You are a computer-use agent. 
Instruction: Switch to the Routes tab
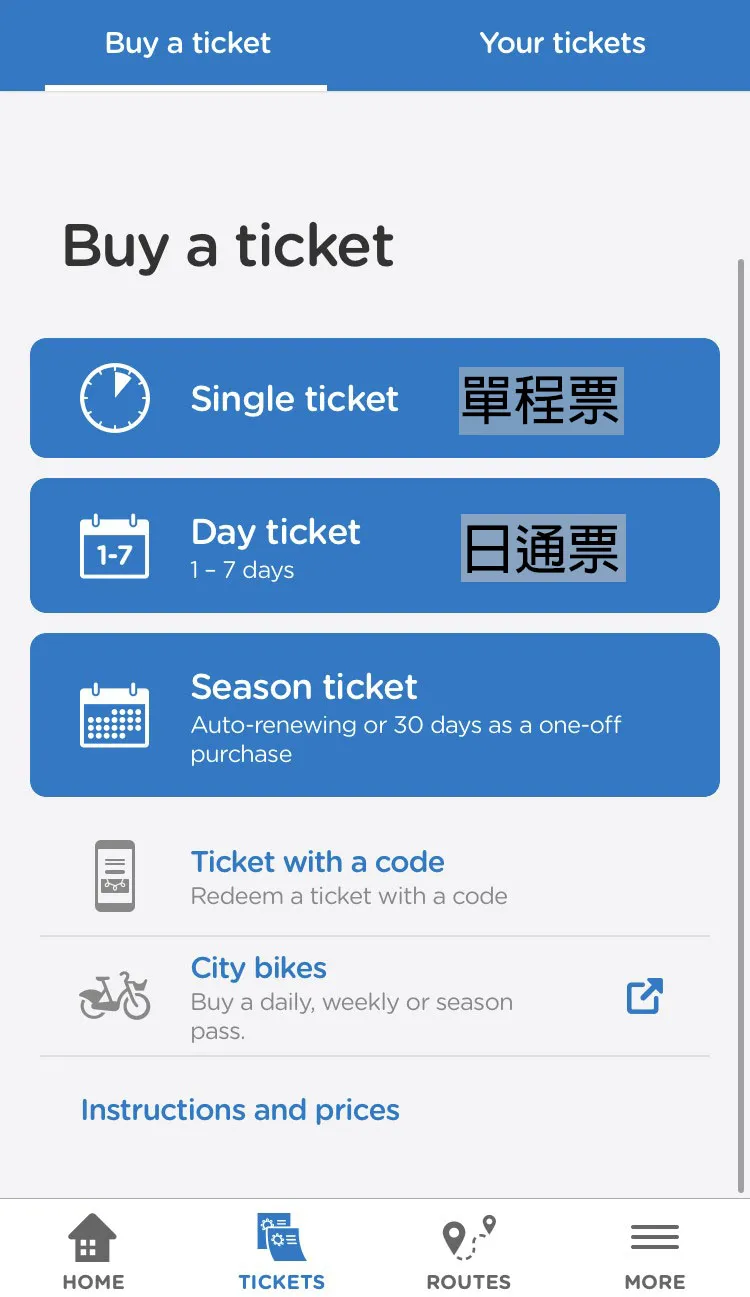[468, 1250]
